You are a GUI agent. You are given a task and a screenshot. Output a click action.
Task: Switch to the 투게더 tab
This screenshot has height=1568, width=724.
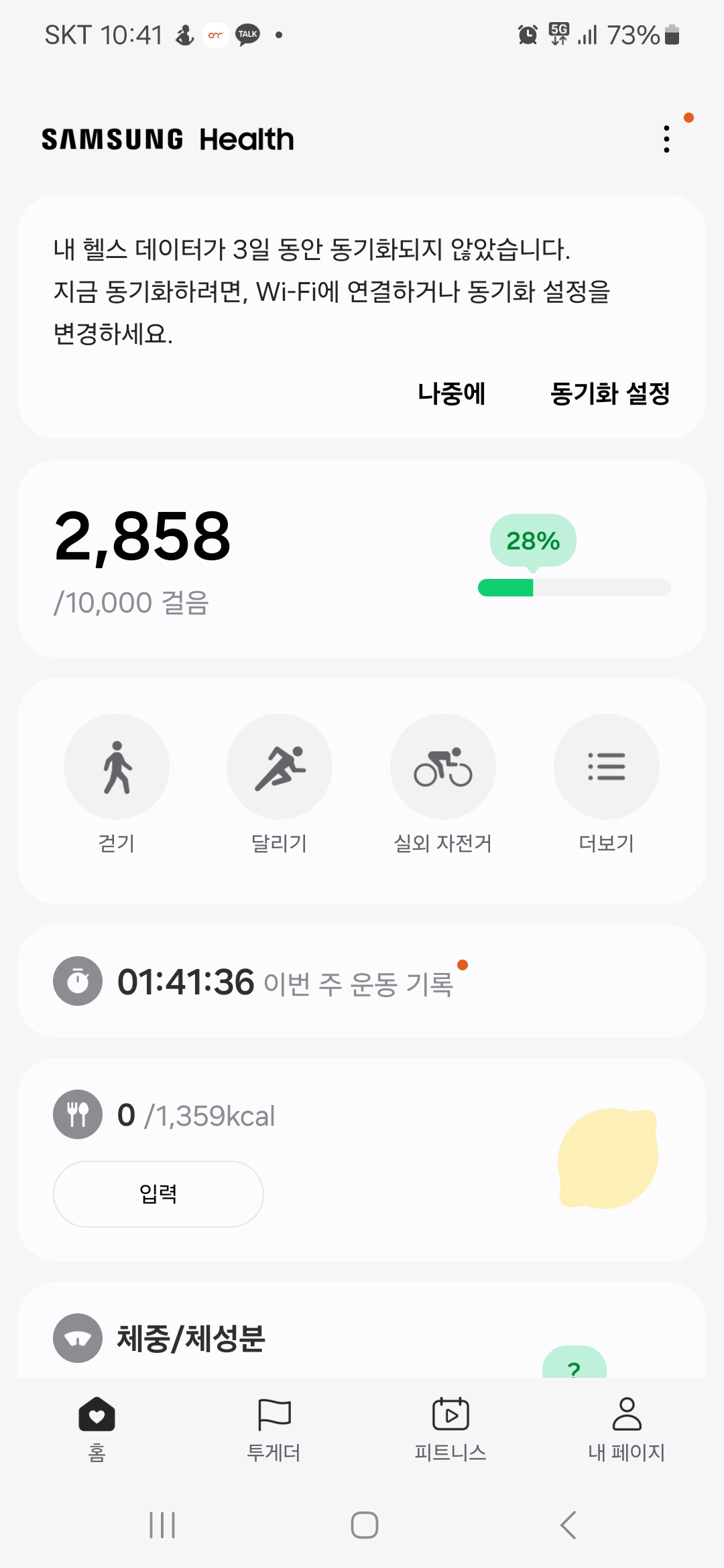274,1429
